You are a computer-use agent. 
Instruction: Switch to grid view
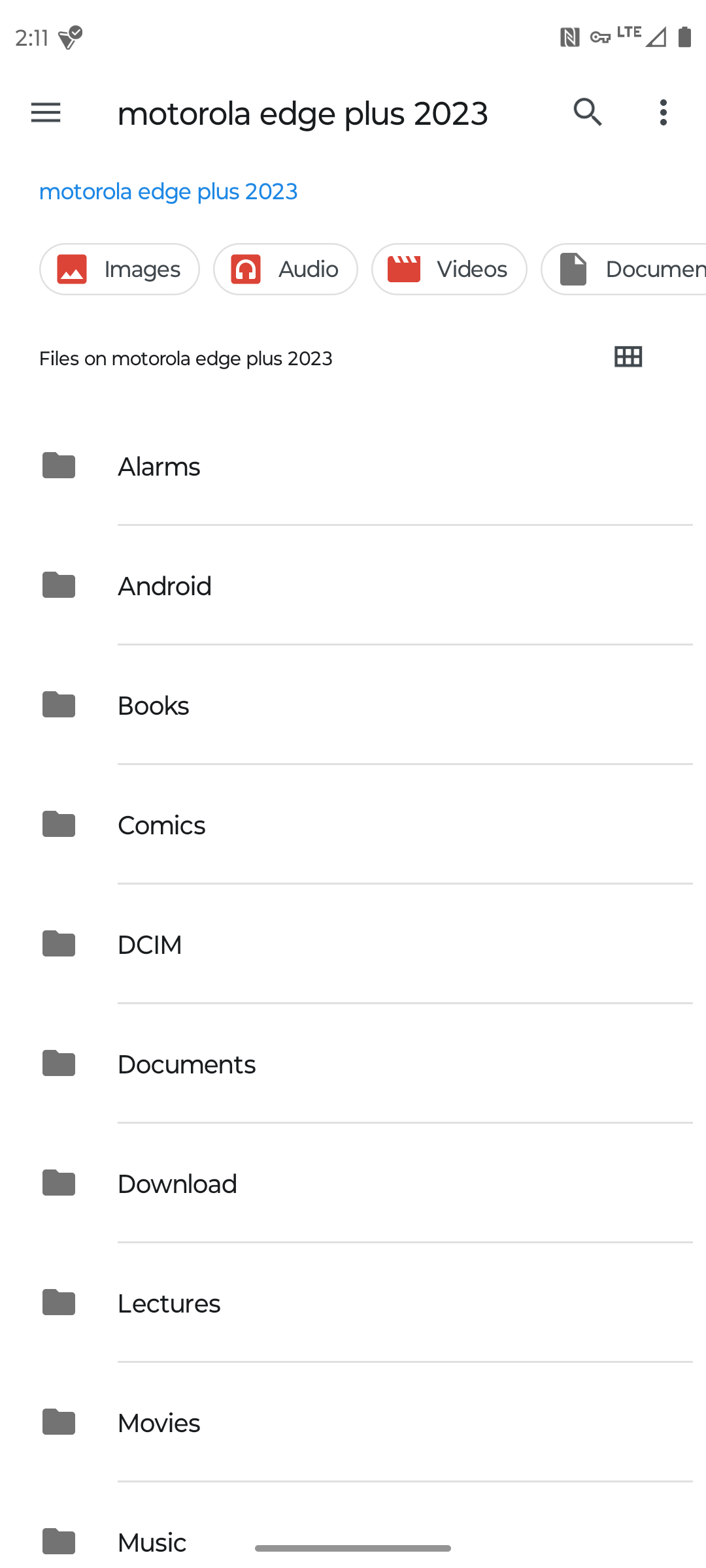[628, 357]
